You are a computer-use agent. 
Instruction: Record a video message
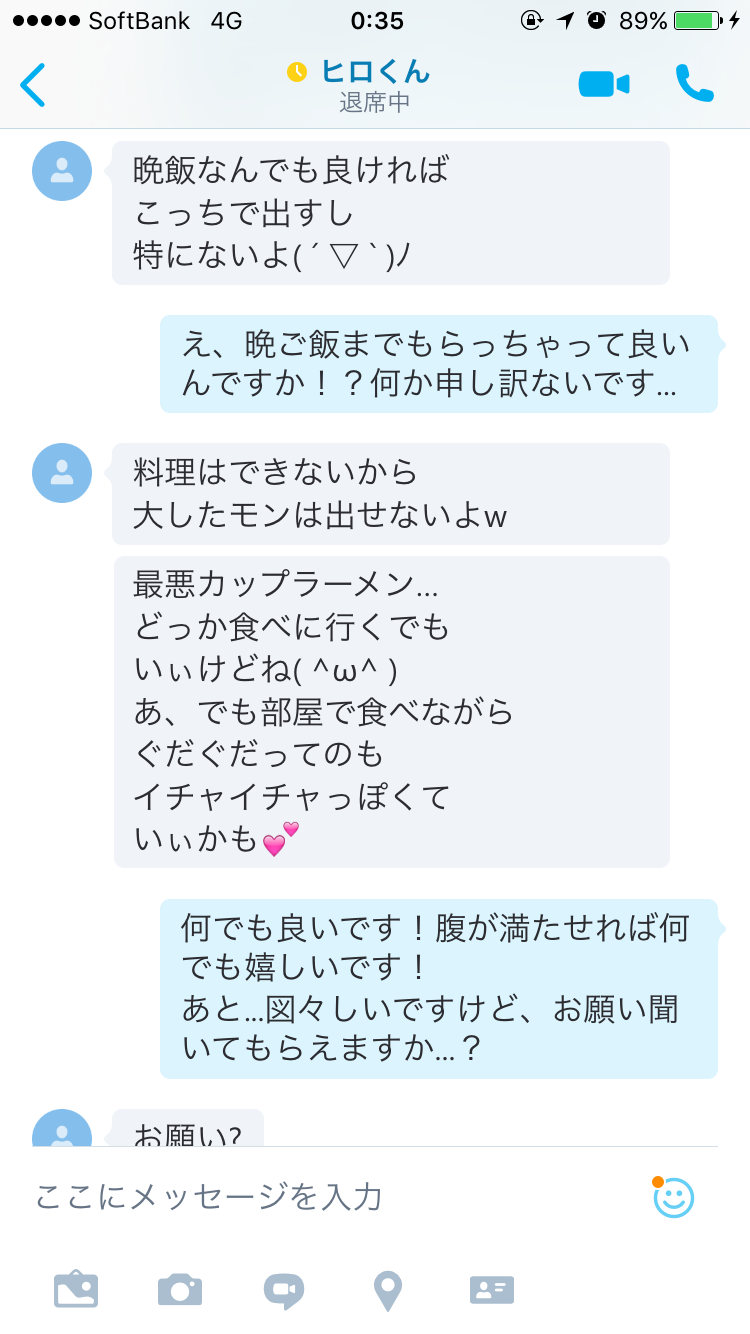(x=284, y=1290)
